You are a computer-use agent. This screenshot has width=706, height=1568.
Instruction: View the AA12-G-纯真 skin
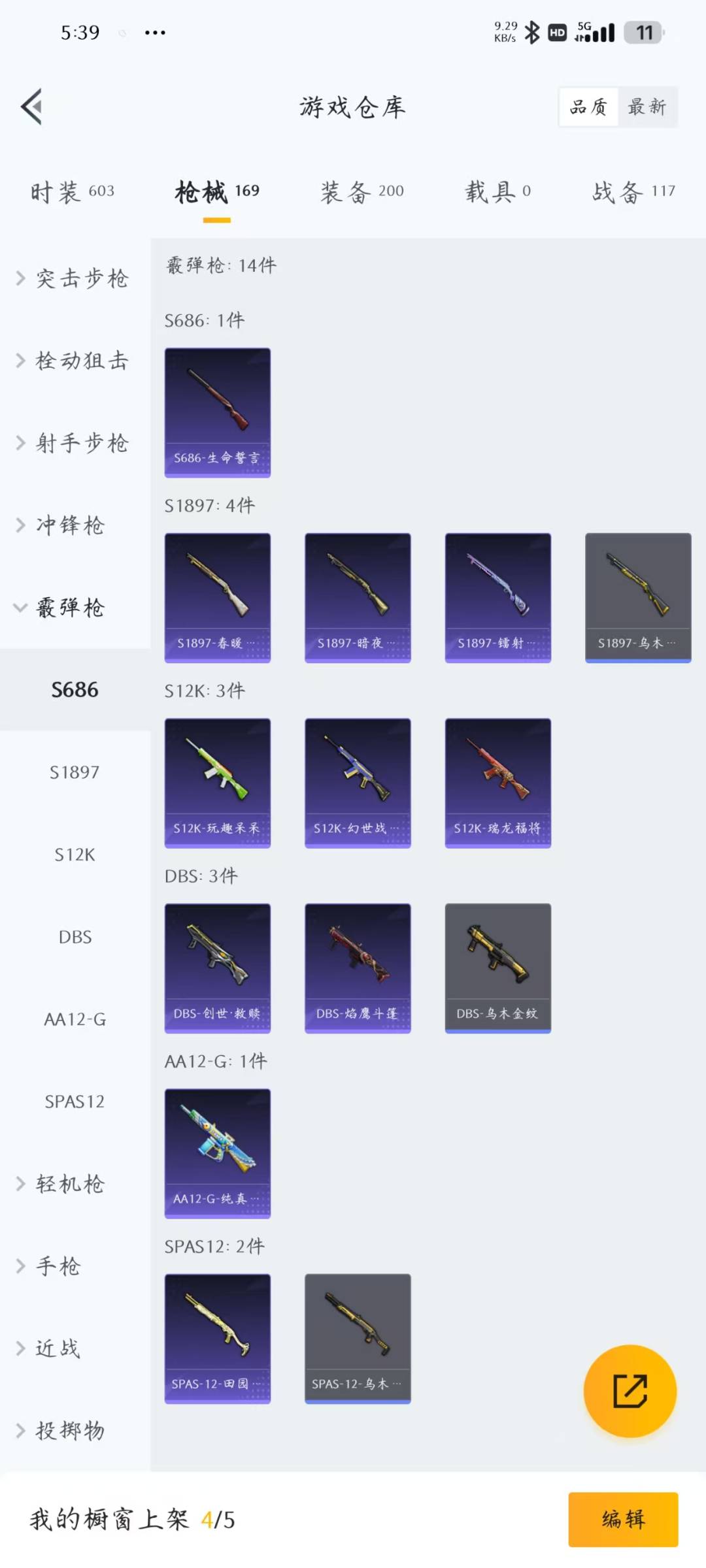pyautogui.click(x=217, y=1153)
